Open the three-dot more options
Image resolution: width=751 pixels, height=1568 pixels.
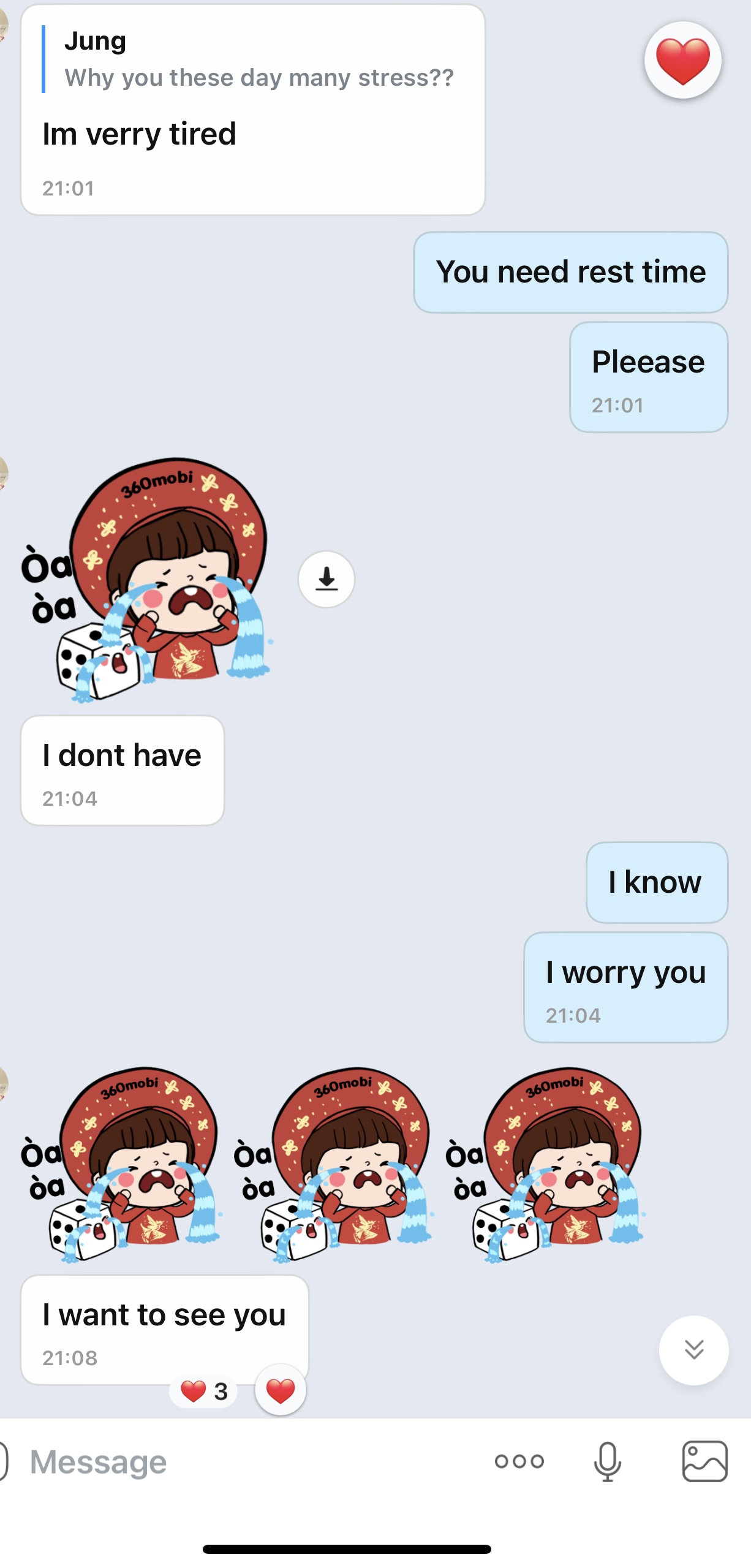pos(519,1461)
